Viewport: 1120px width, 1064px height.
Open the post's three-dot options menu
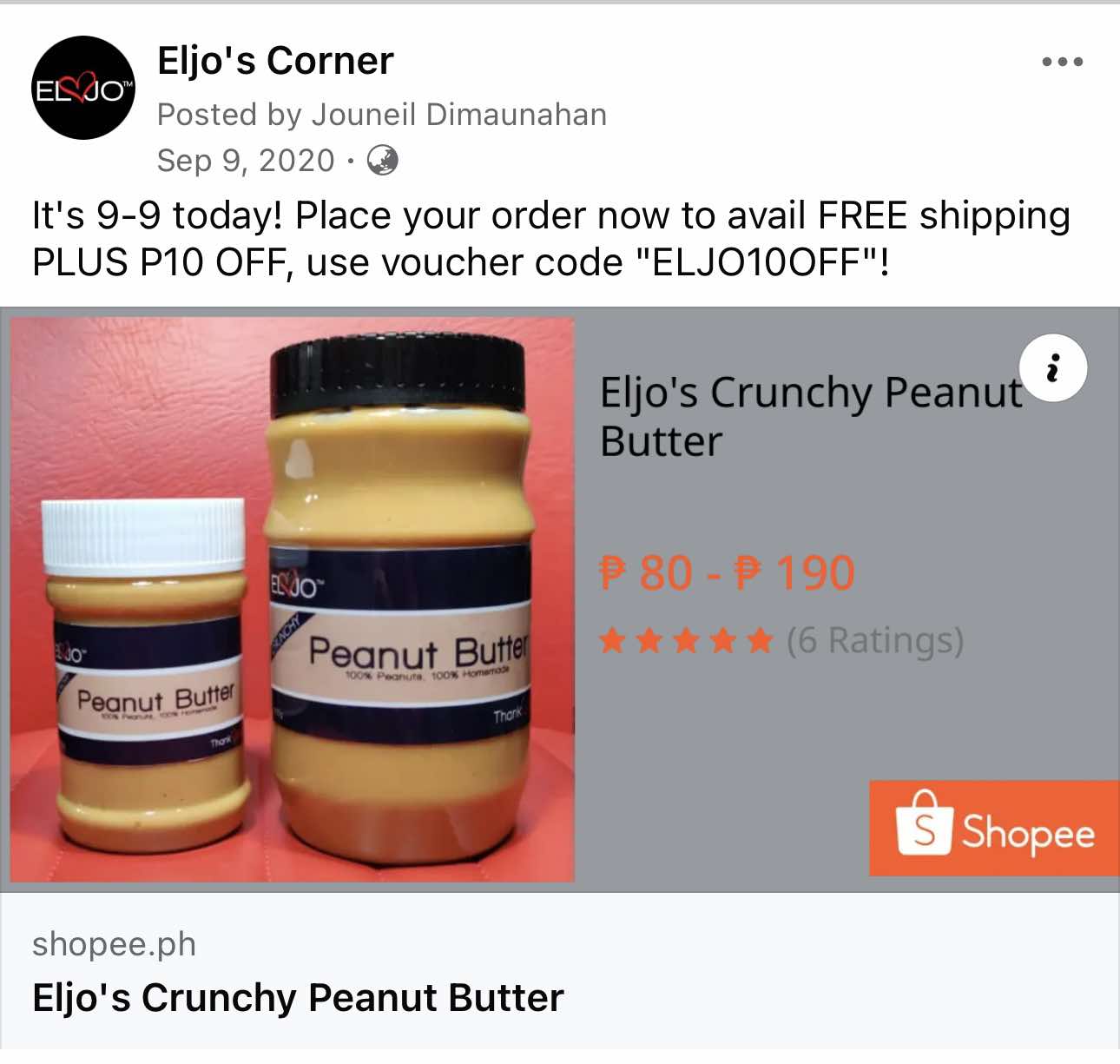pos(1062,62)
